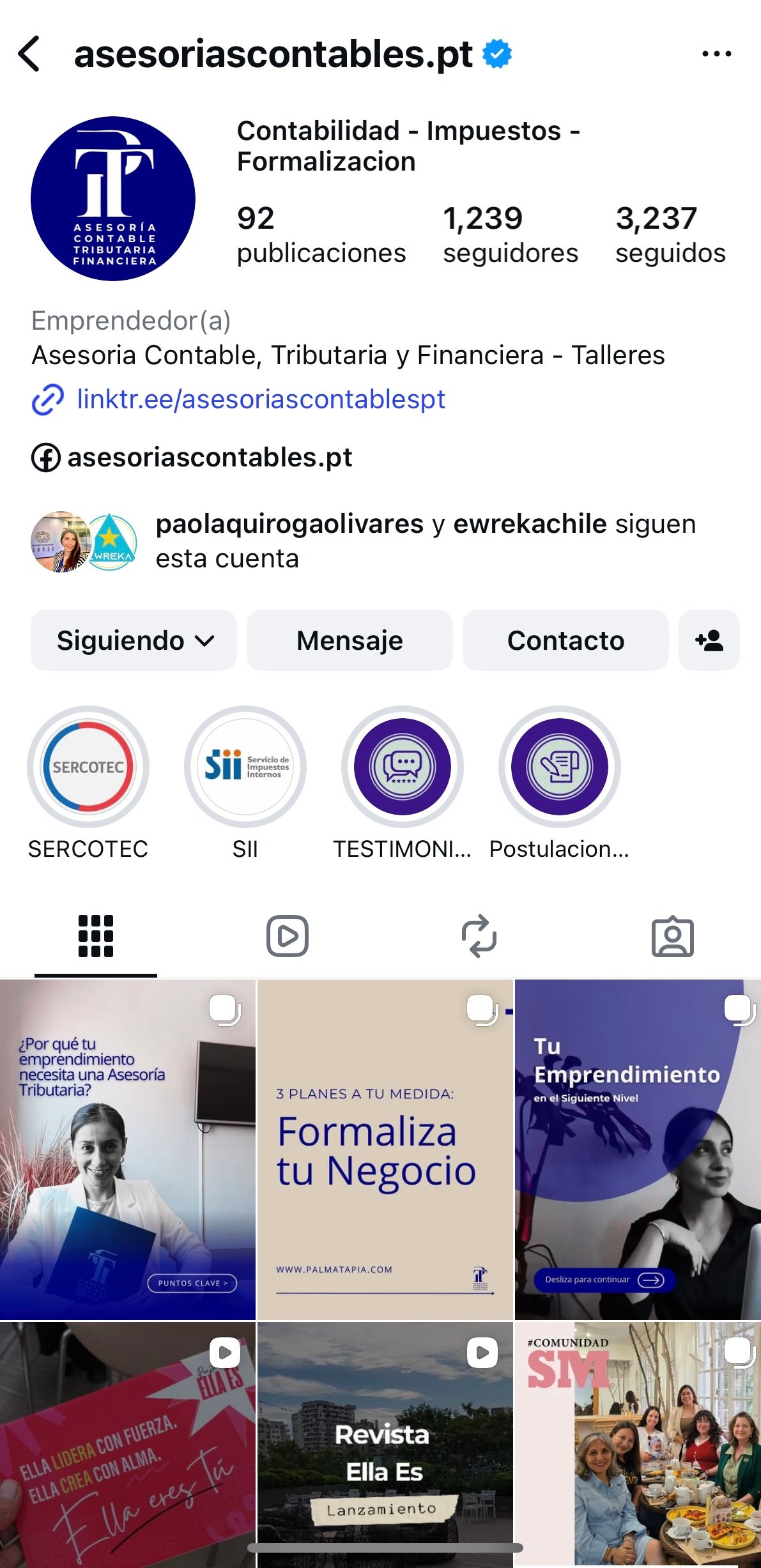Open the Formaliza tu Negocio post

[x=385, y=1149]
